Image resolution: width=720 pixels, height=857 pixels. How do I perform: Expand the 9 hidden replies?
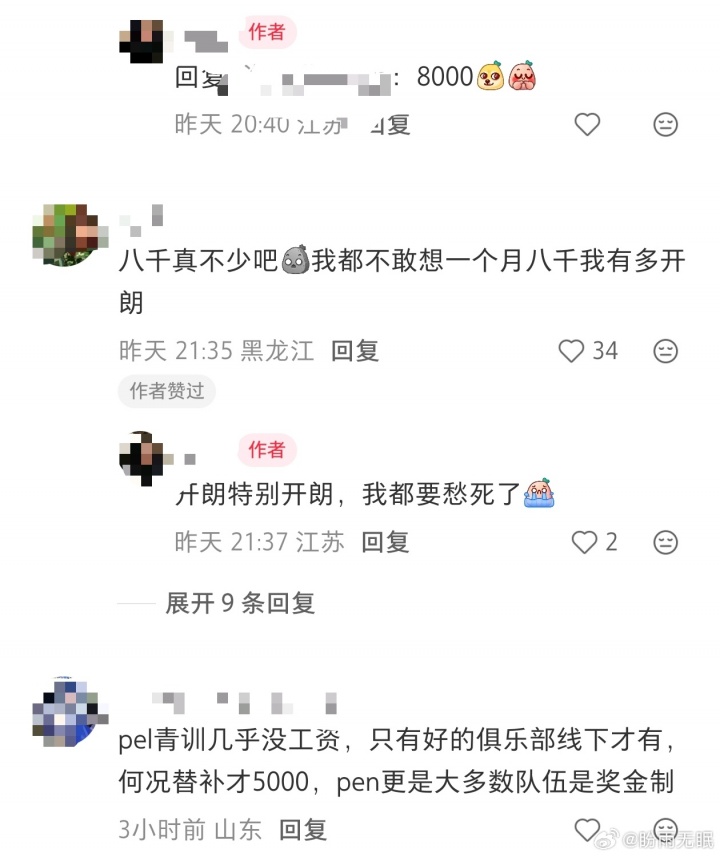(240, 603)
